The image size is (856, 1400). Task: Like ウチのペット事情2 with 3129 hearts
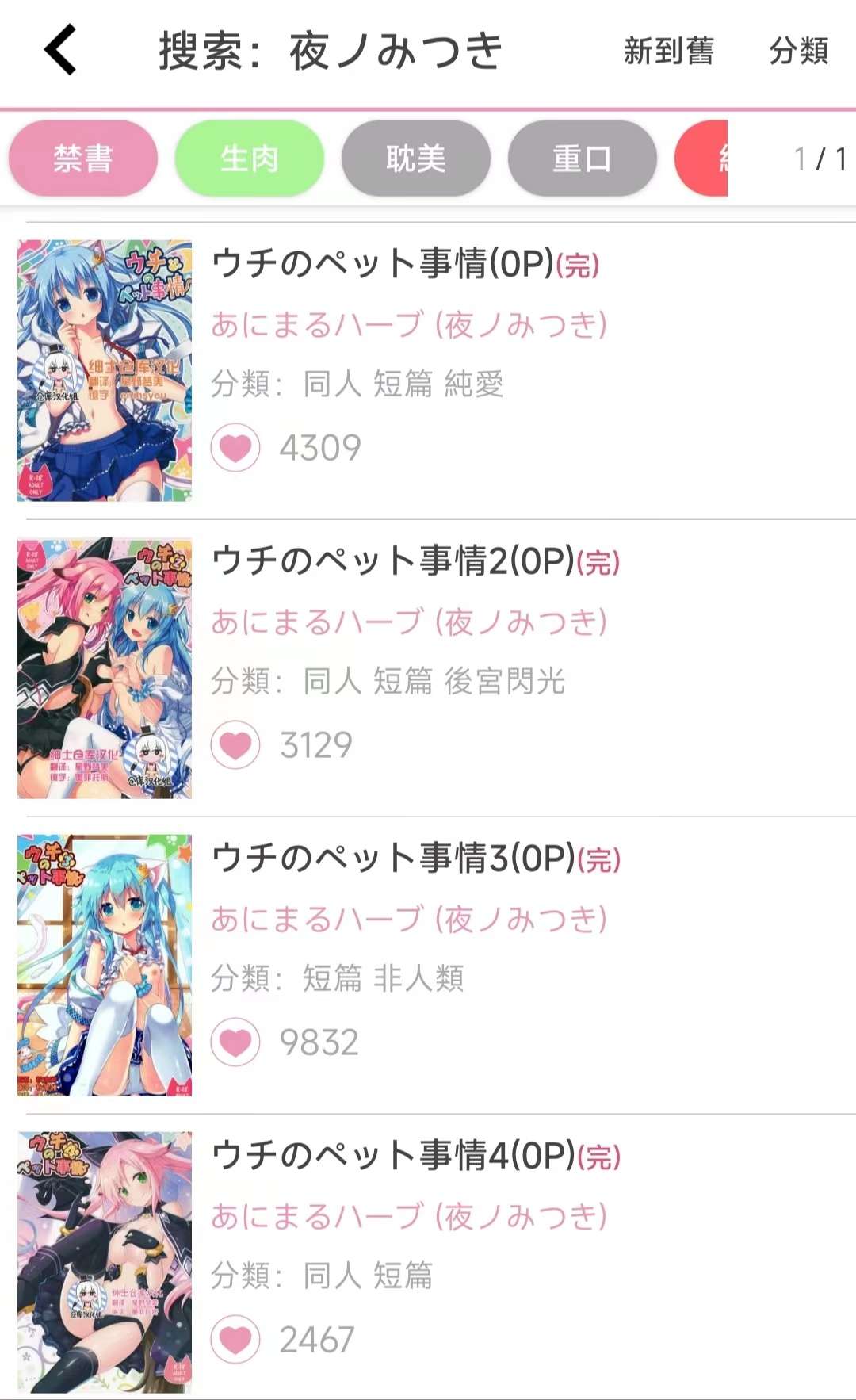click(x=235, y=745)
